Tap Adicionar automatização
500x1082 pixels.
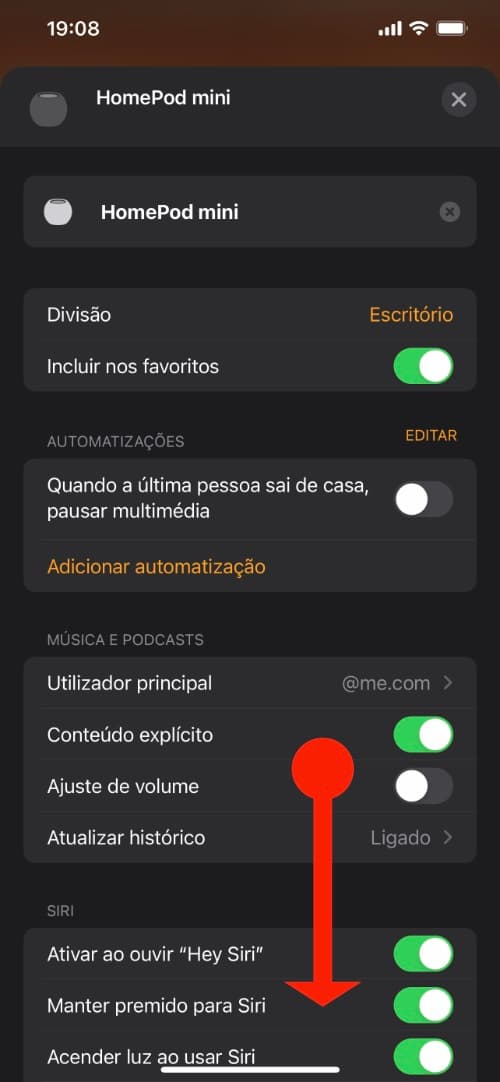coord(156,567)
